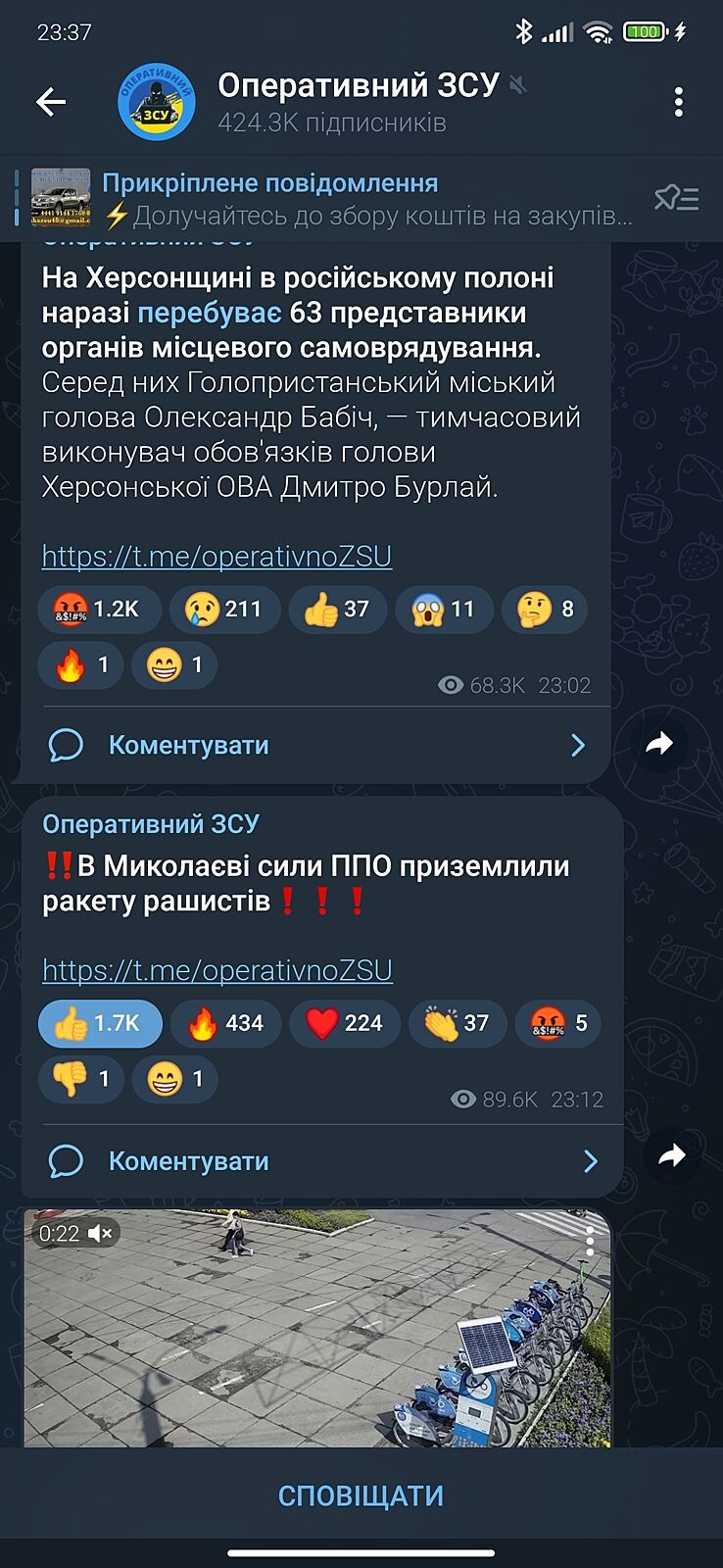The image size is (723, 1568).
Task: Enable notifications with СПОВІЩАТИ button
Action: [x=361, y=1495]
